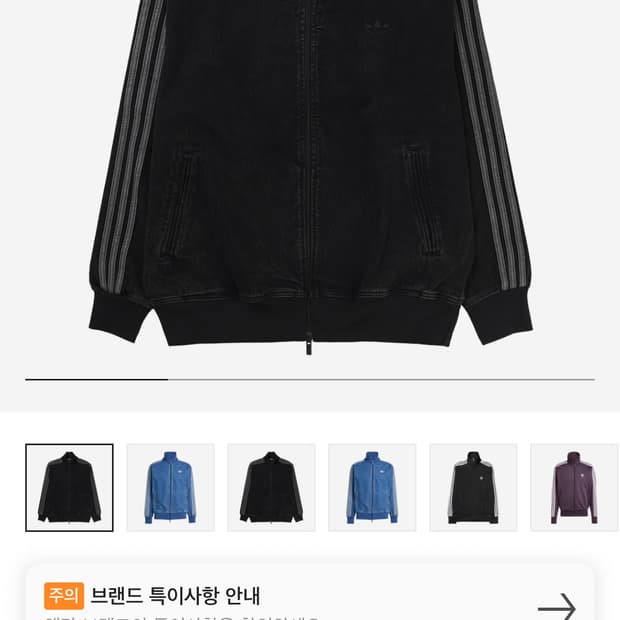The height and width of the screenshot is (620, 620).
Task: Choose the purple jacket thumbnail
Action: [x=574, y=488]
